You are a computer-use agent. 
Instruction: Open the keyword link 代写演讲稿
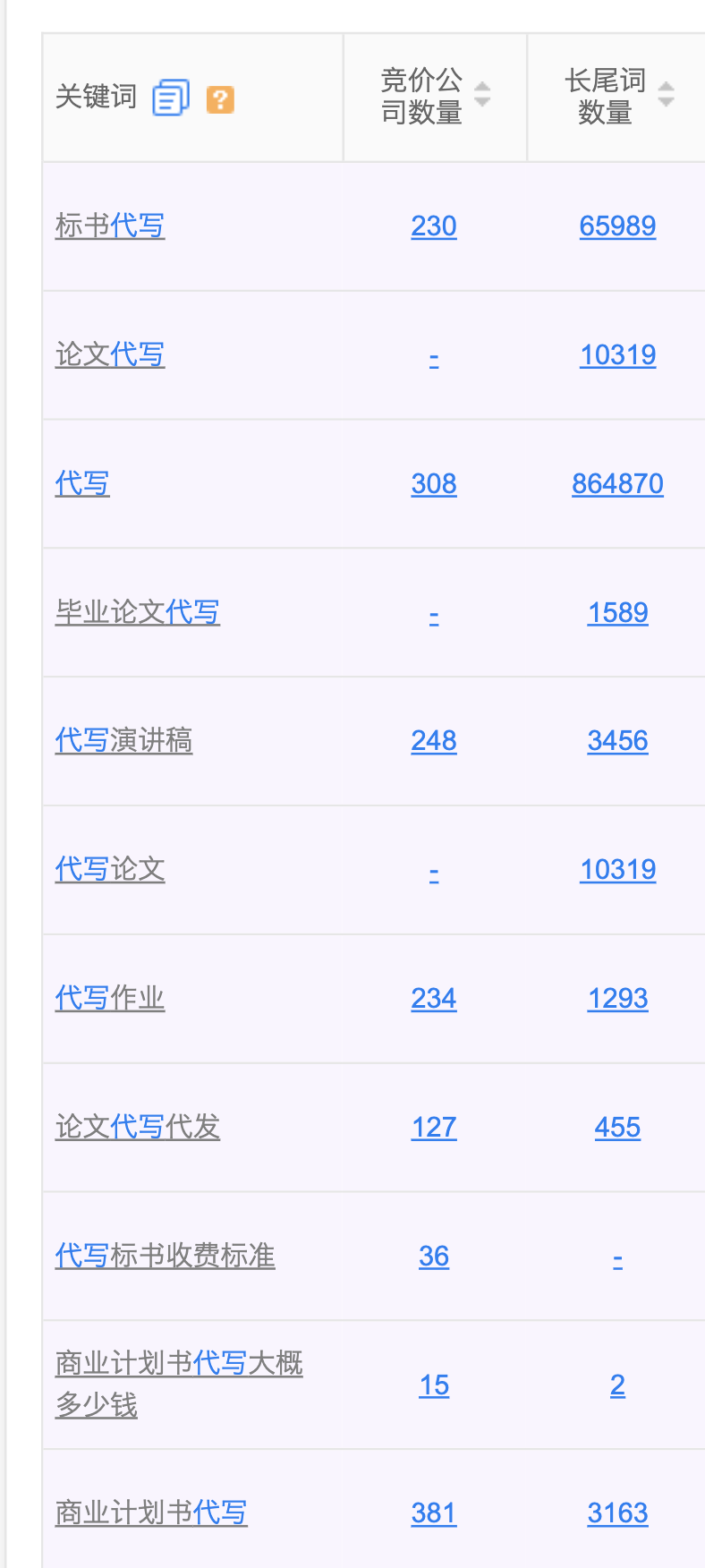pyautogui.click(x=123, y=740)
